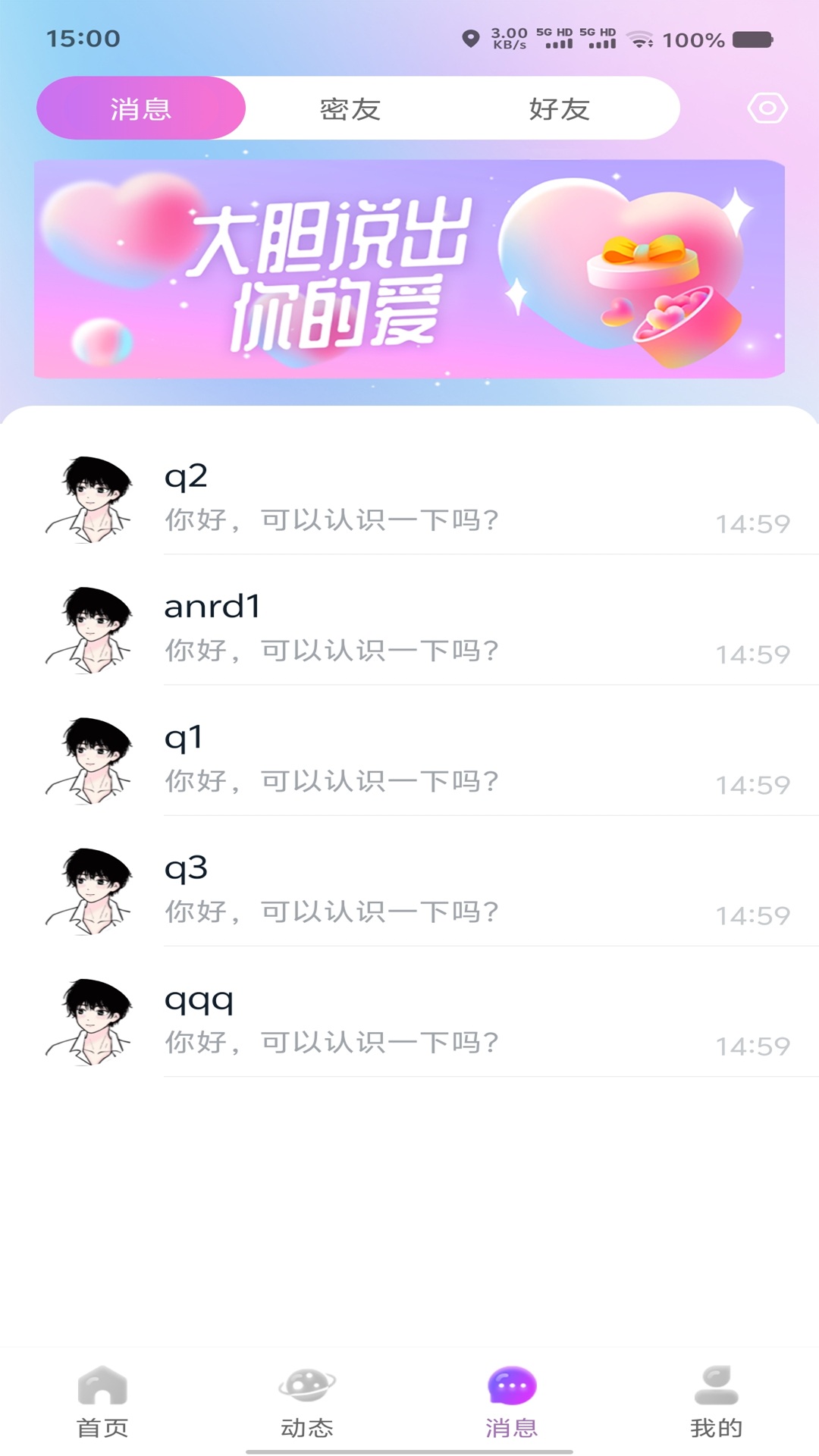
Task: Select the 消息 top tab
Action: pyautogui.click(x=141, y=108)
